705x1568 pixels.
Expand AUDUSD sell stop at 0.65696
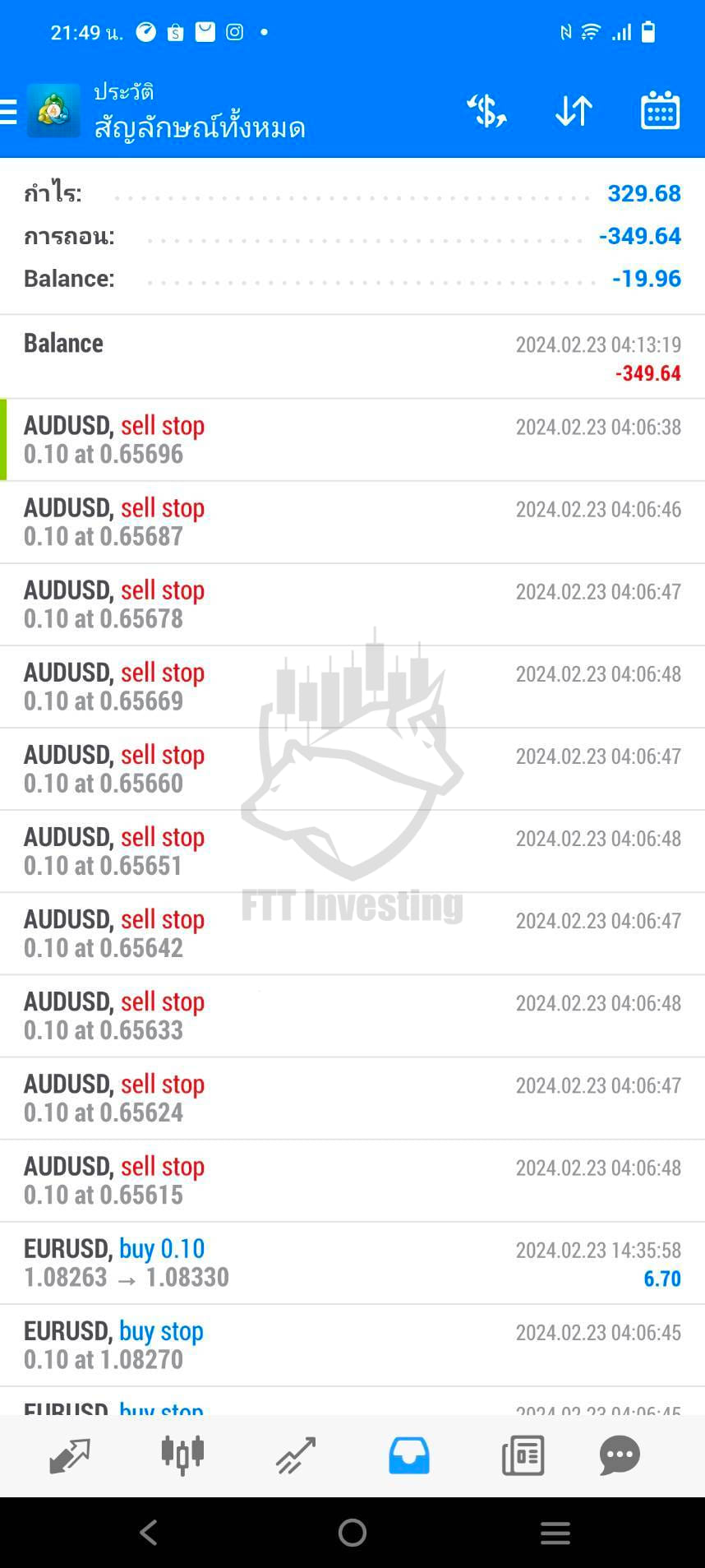pyautogui.click(x=352, y=440)
